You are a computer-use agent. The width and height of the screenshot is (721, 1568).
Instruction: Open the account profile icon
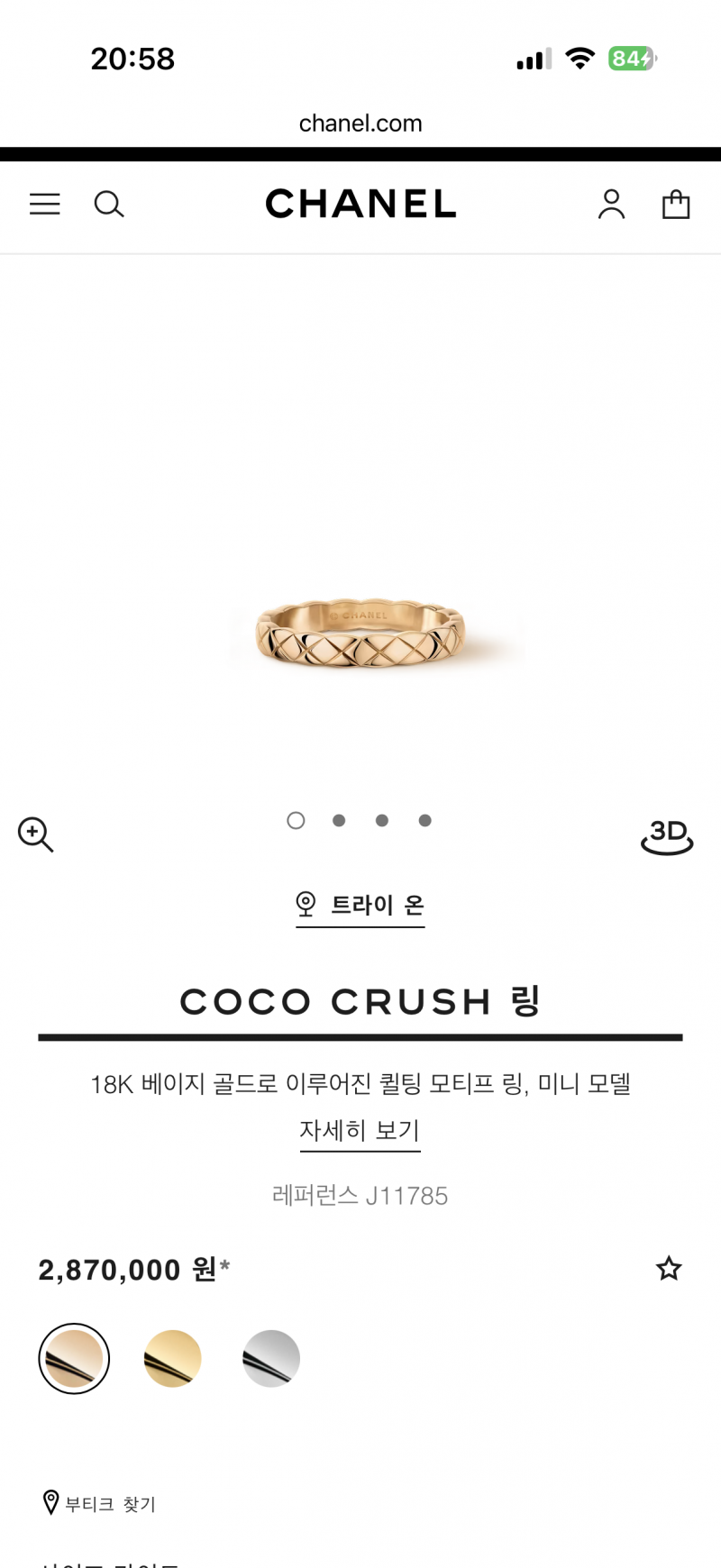[612, 205]
